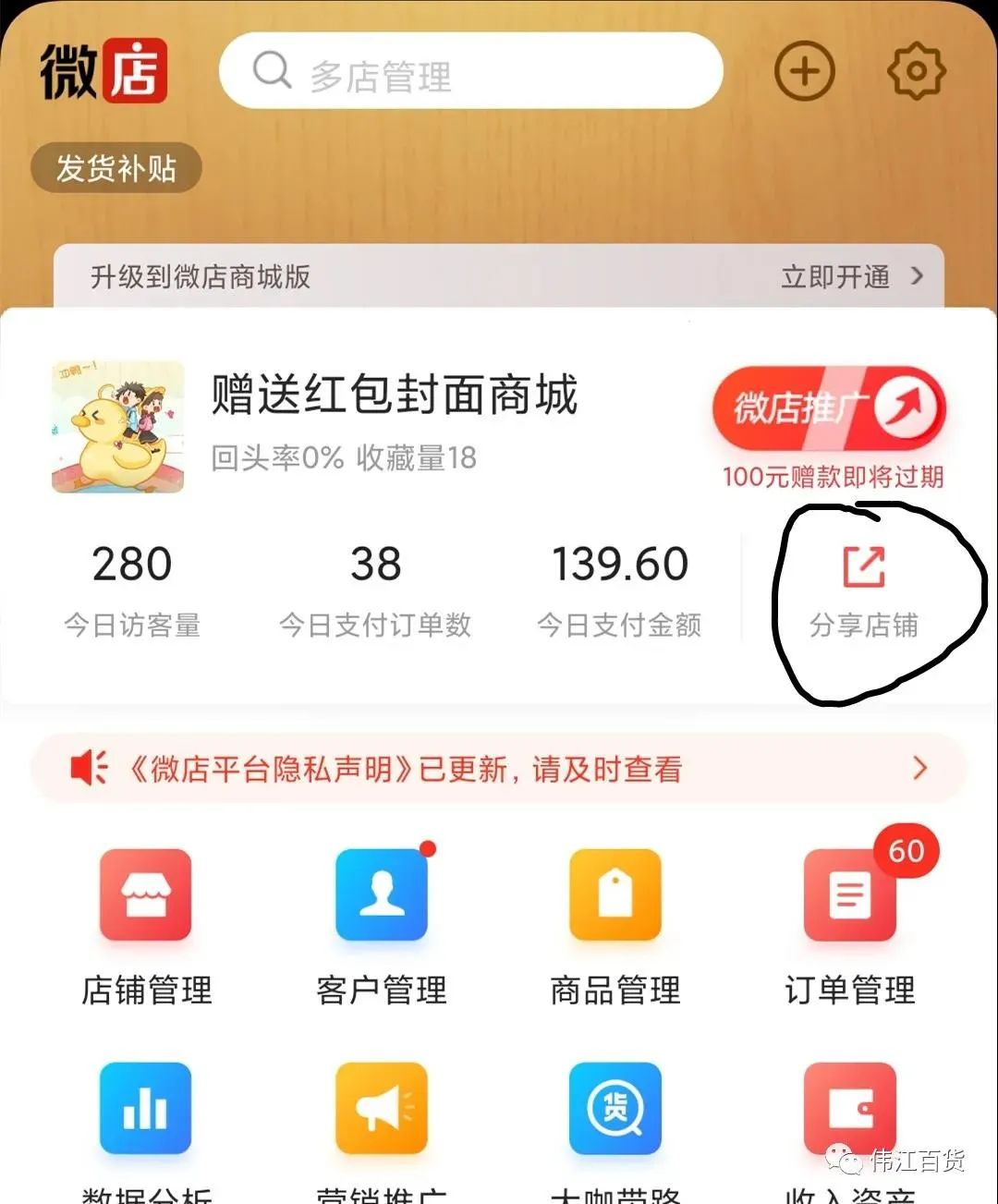Open the plus add menu

[x=803, y=71]
